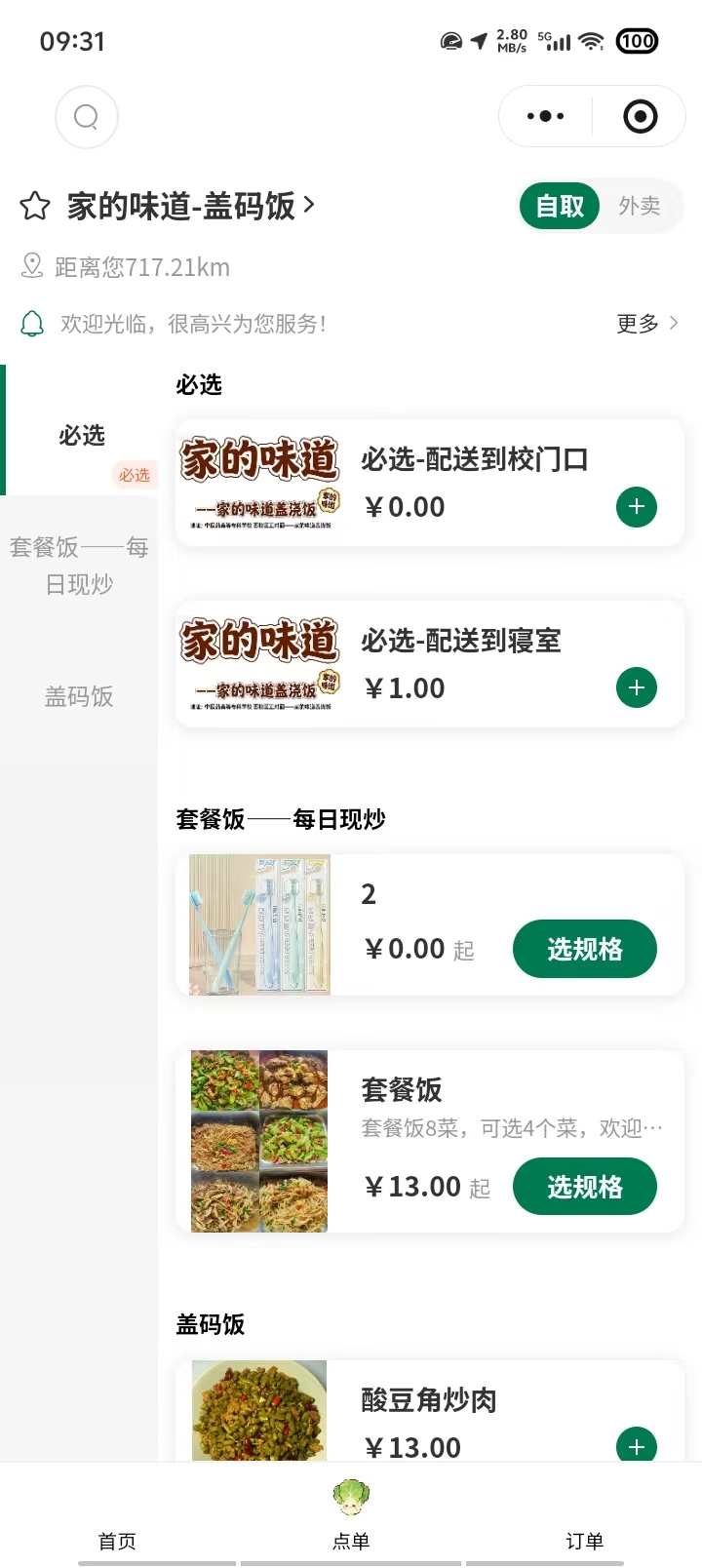Switch to 外卖 delivery mode
This screenshot has width=702, height=1568.
pos(640,206)
